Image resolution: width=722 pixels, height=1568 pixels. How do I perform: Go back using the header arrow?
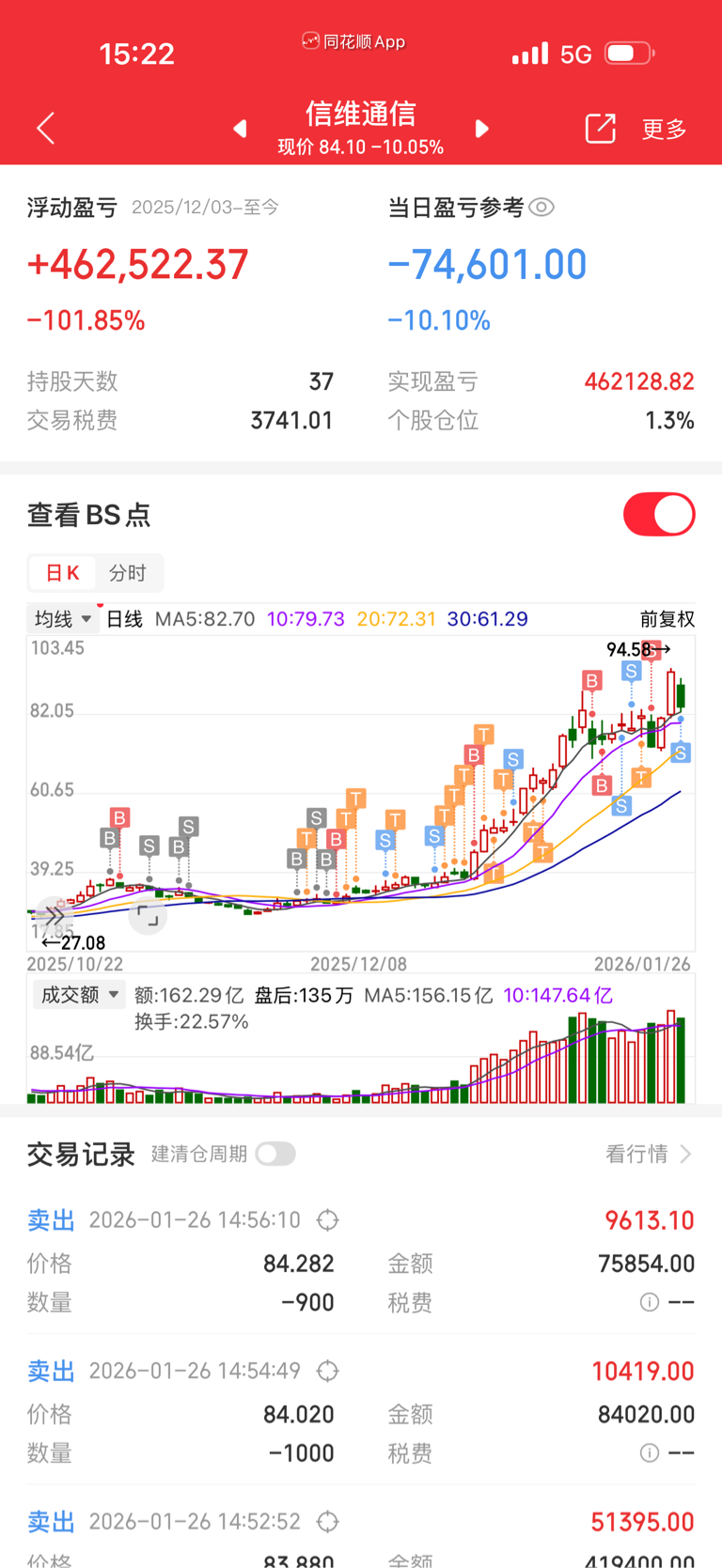point(45,128)
